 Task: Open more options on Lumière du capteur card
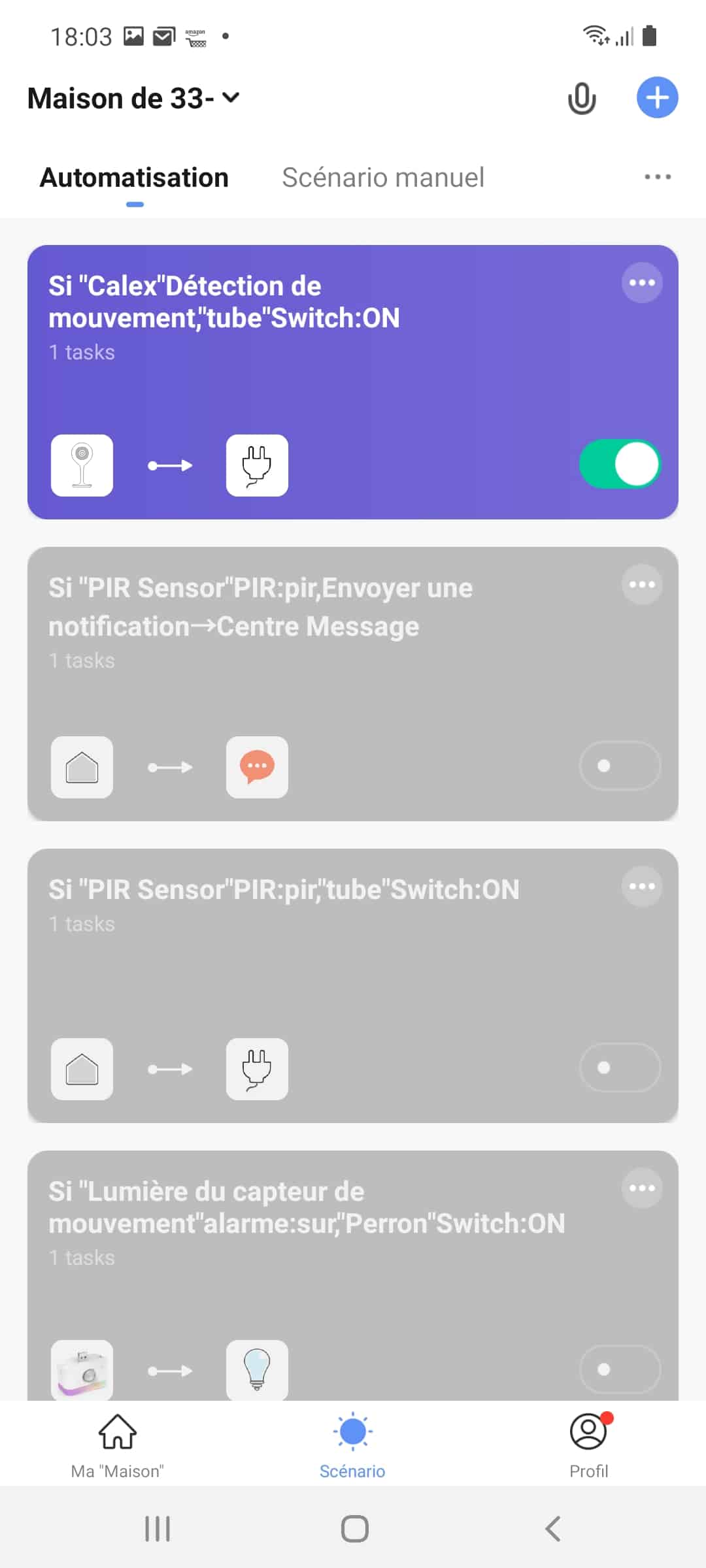(642, 1188)
